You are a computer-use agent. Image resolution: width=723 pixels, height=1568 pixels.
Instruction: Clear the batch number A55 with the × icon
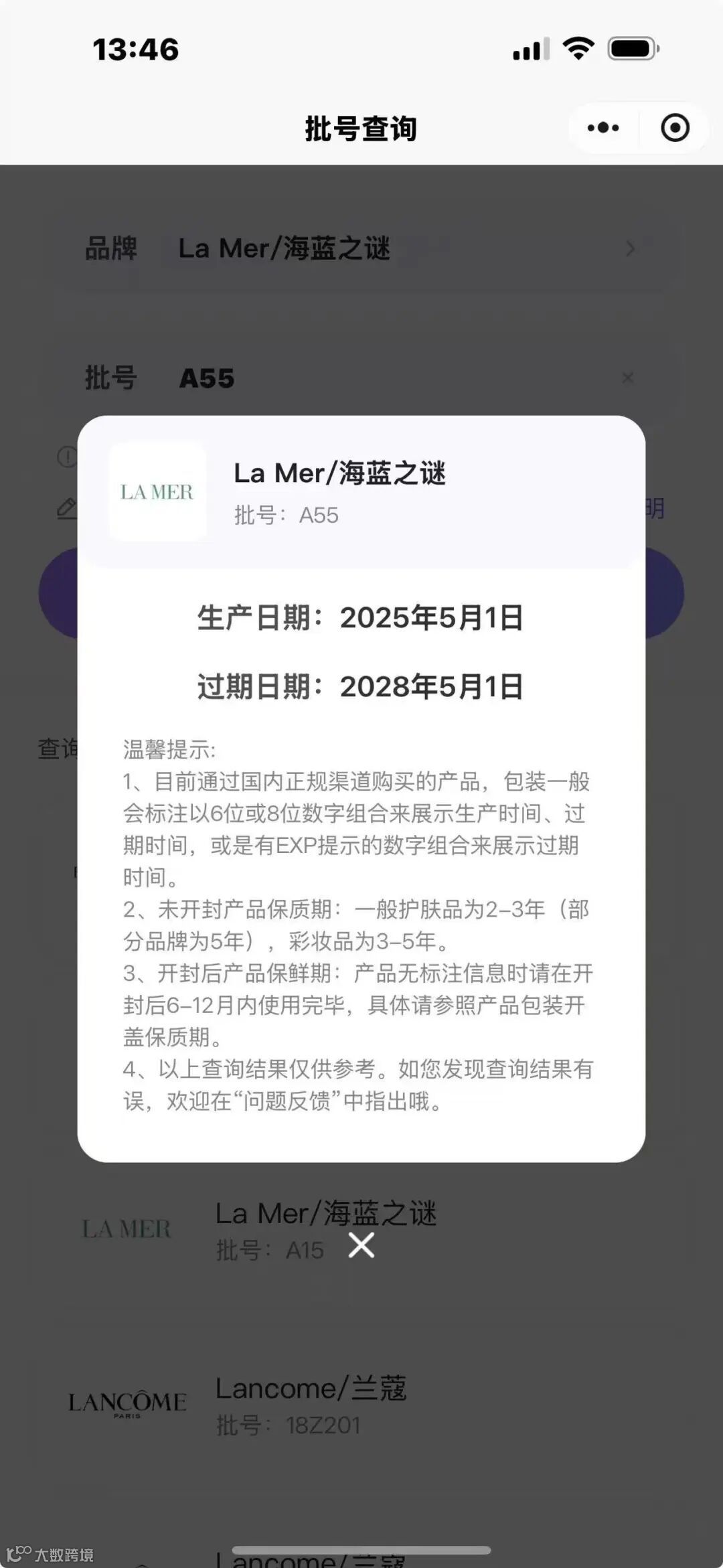(x=629, y=378)
